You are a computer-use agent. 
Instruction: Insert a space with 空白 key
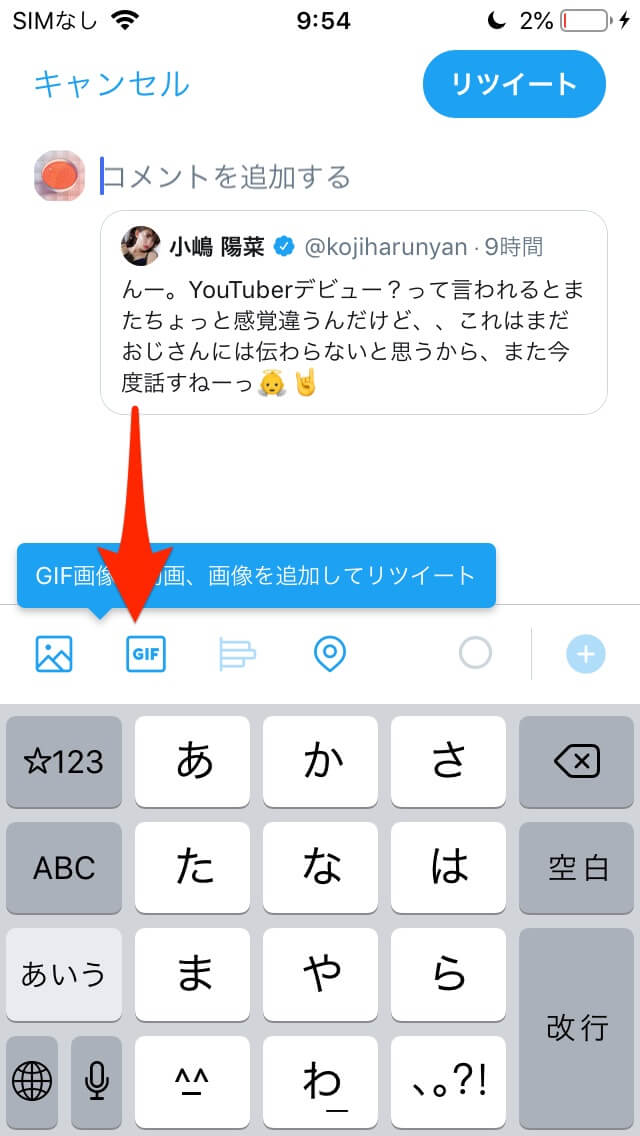coord(577,867)
